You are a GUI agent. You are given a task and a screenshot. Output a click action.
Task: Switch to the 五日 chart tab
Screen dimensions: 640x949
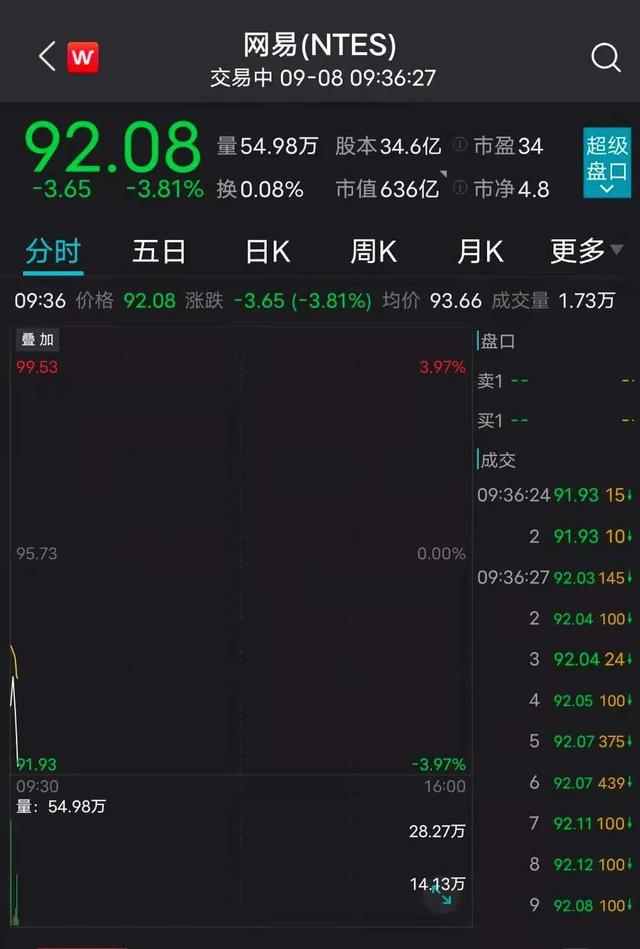coord(159,251)
